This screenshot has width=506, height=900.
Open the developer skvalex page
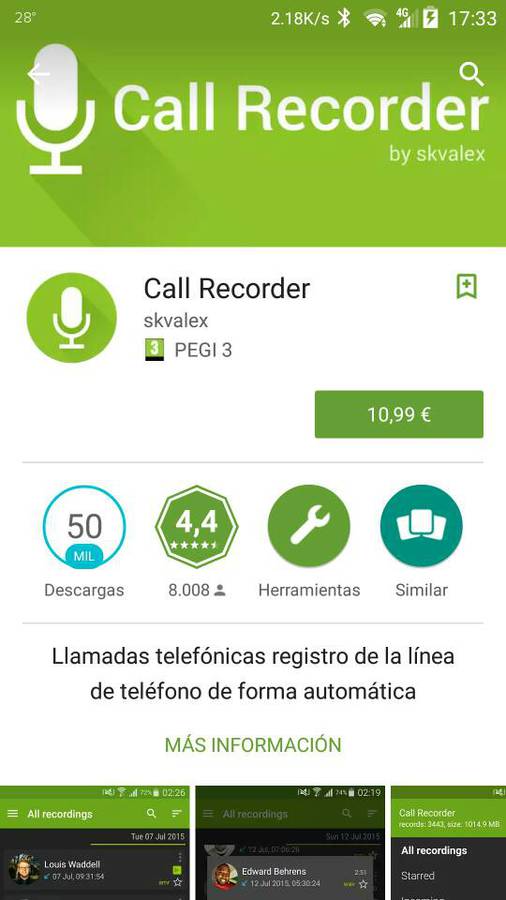pyautogui.click(x=176, y=320)
